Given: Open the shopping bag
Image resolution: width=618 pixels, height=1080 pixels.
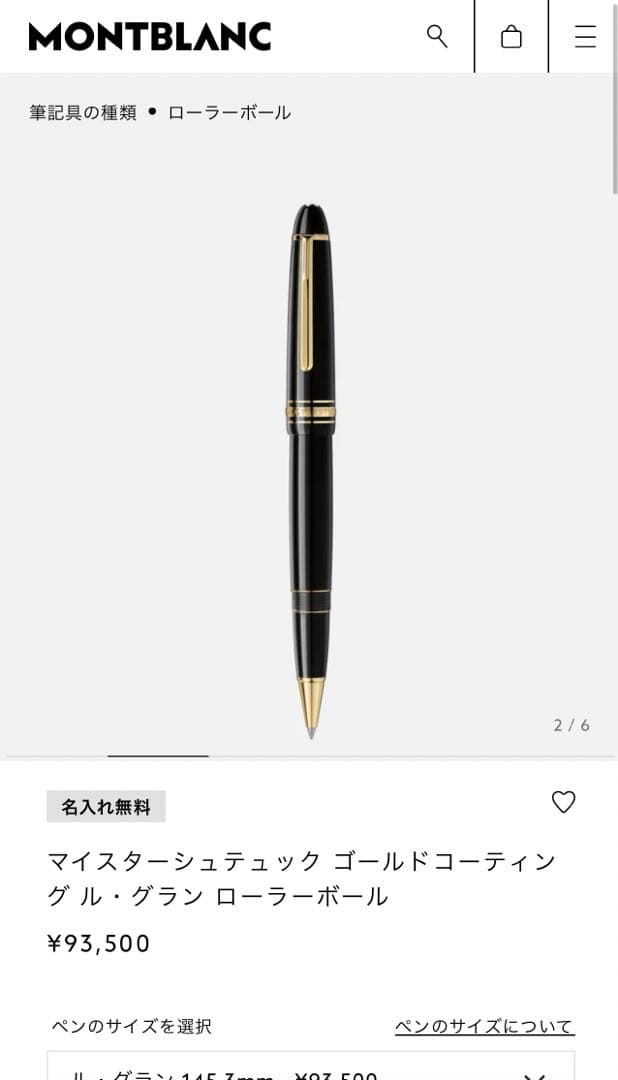Looking at the screenshot, I should pyautogui.click(x=511, y=37).
